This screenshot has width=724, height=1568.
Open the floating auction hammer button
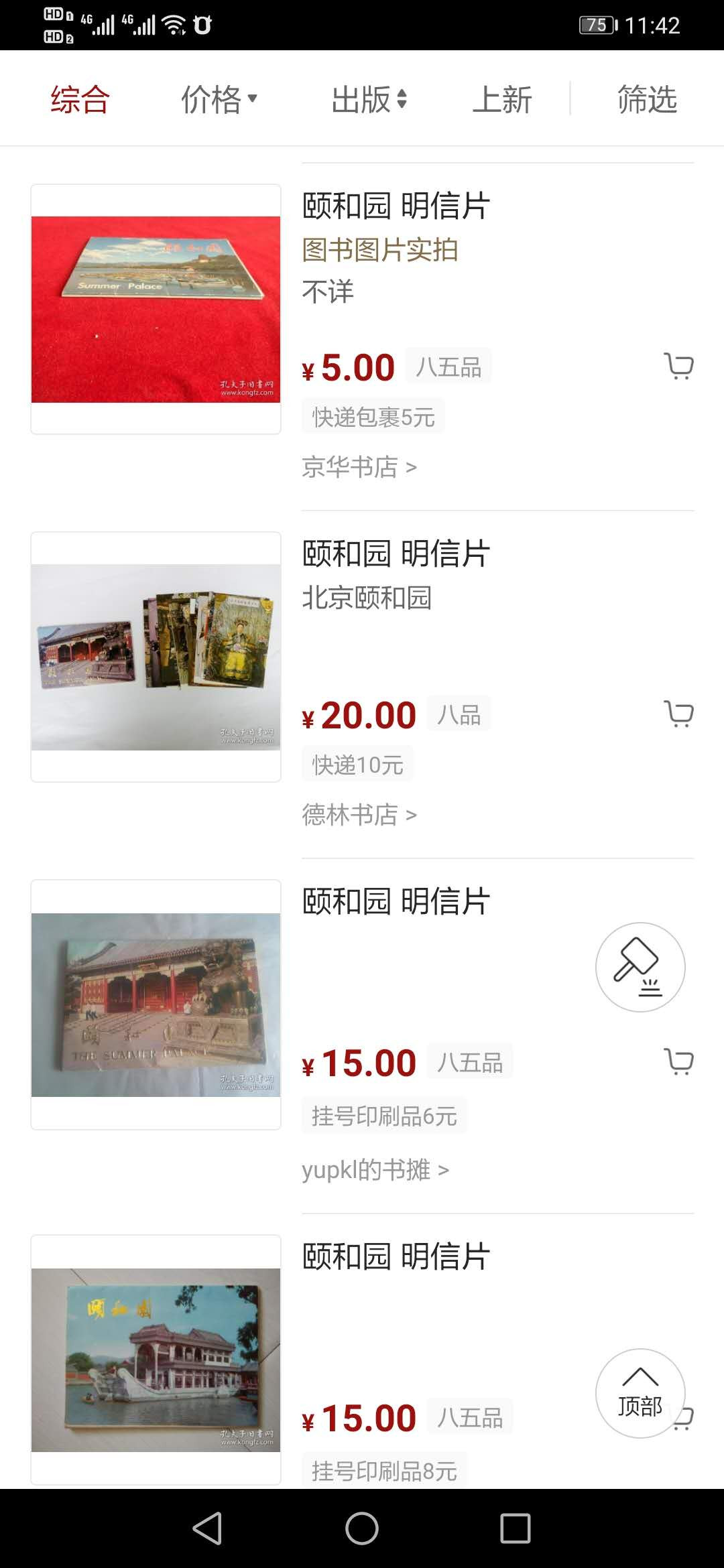coord(640,967)
